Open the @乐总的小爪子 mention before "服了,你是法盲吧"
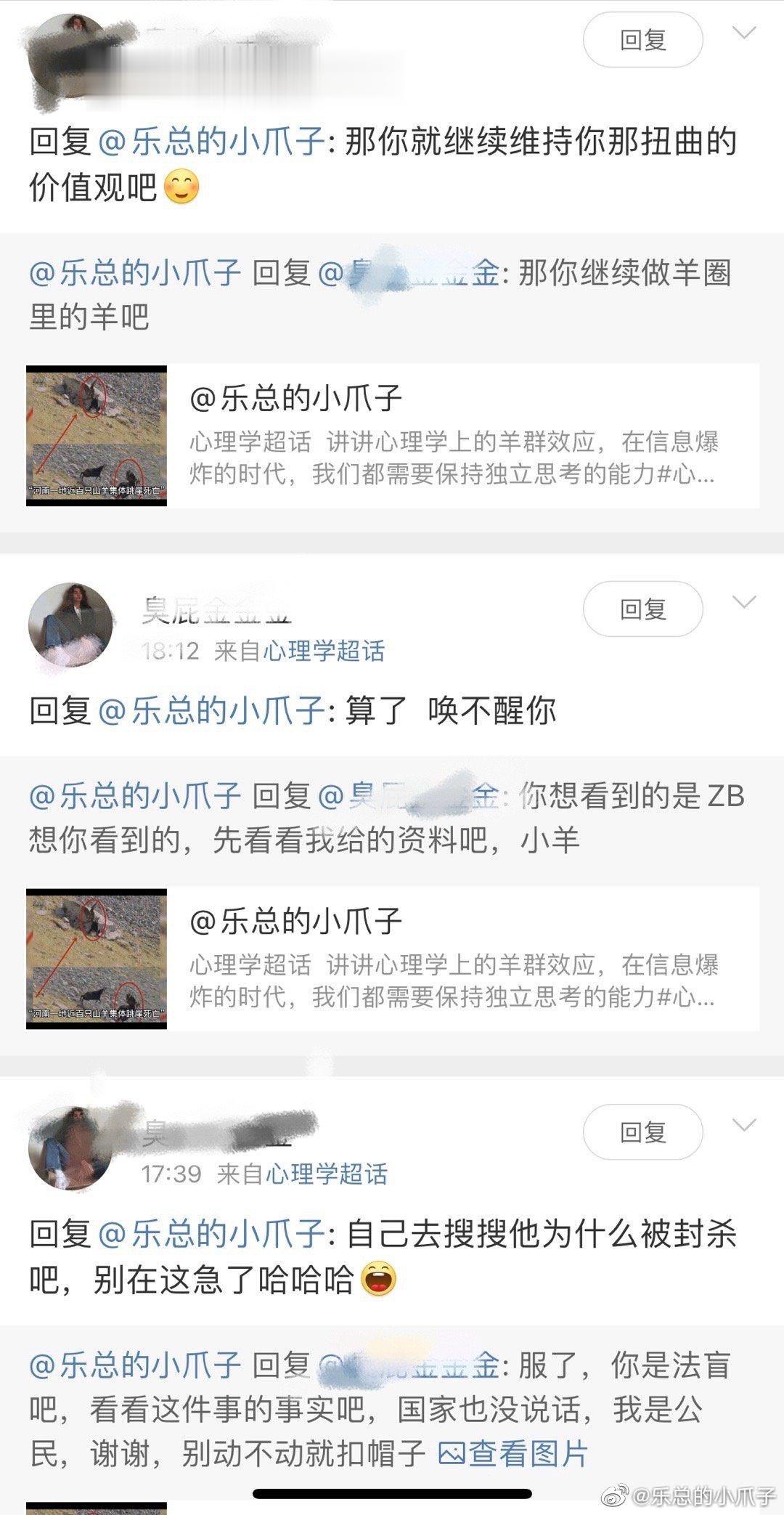Screen dimensions: 784x1515 pyautogui.click(x=134, y=1365)
